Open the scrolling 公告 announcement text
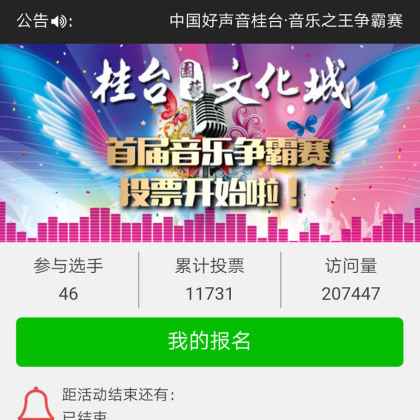Viewport: 420px width, 420px height. pyautogui.click(x=286, y=21)
